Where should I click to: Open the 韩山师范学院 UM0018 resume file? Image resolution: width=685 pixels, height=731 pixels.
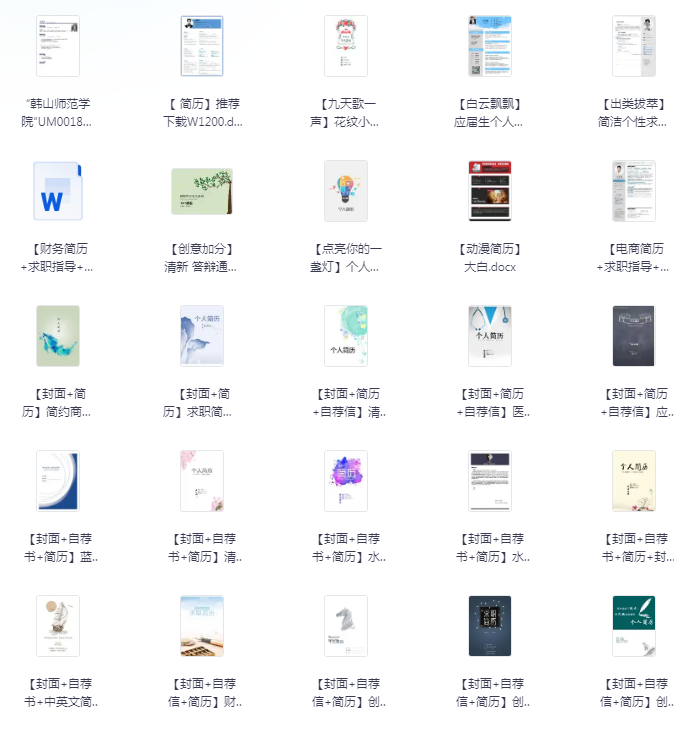pos(57,47)
